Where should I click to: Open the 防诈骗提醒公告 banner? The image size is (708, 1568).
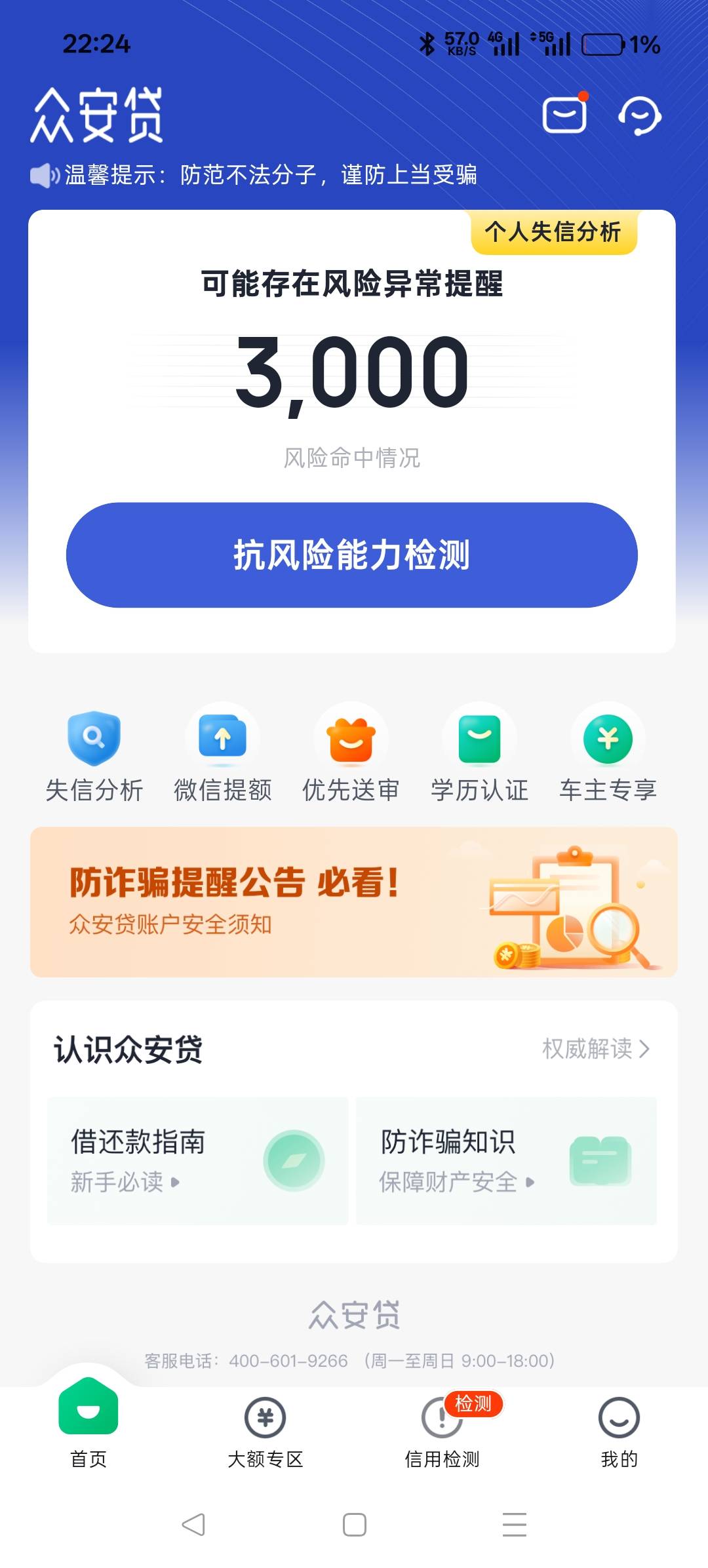[x=354, y=902]
